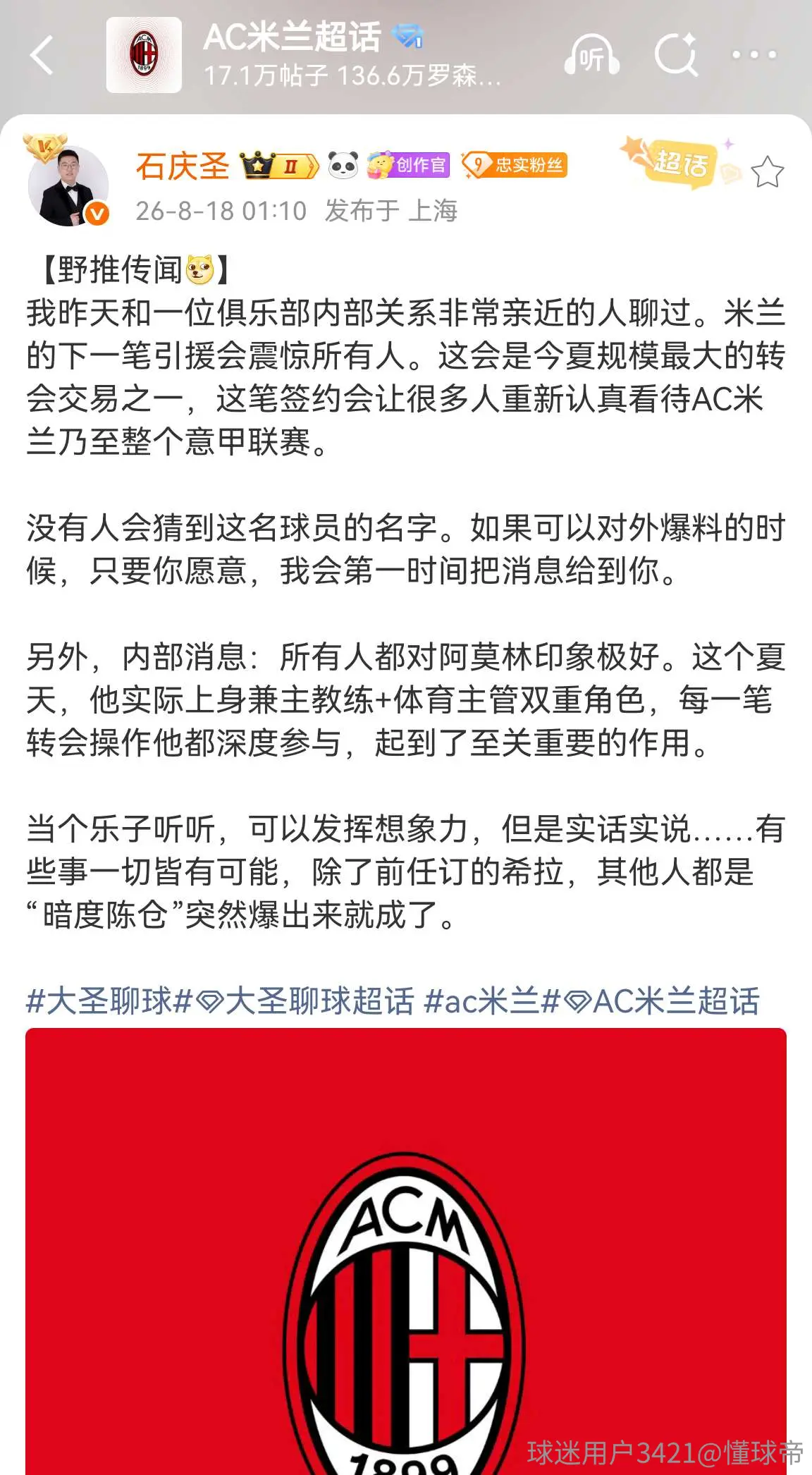This screenshot has width=812, height=1475.
Task: Open the AC米兰超话 link in post
Action: [662, 1000]
